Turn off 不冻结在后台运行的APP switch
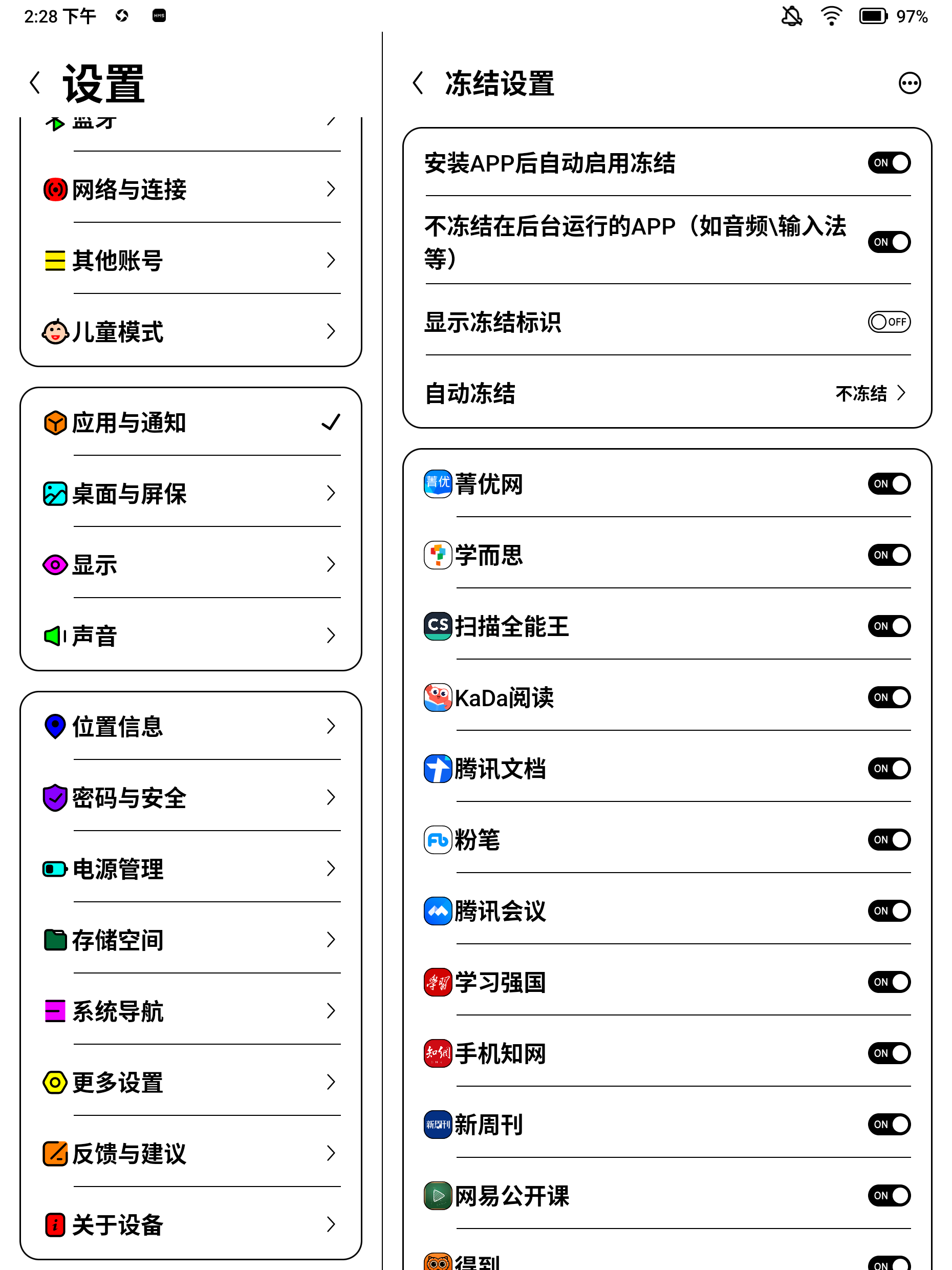The height and width of the screenshot is (1270, 952). pyautogui.click(x=889, y=242)
